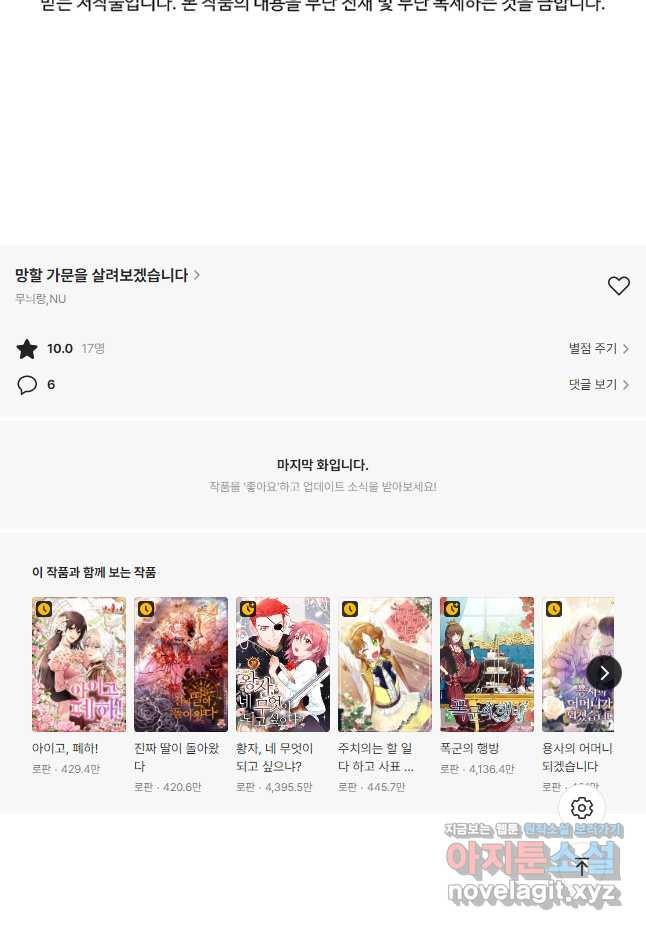Open the recommended work 폭군의 행방
Image resolution: width=646 pixels, height=930 pixels.
487,665
